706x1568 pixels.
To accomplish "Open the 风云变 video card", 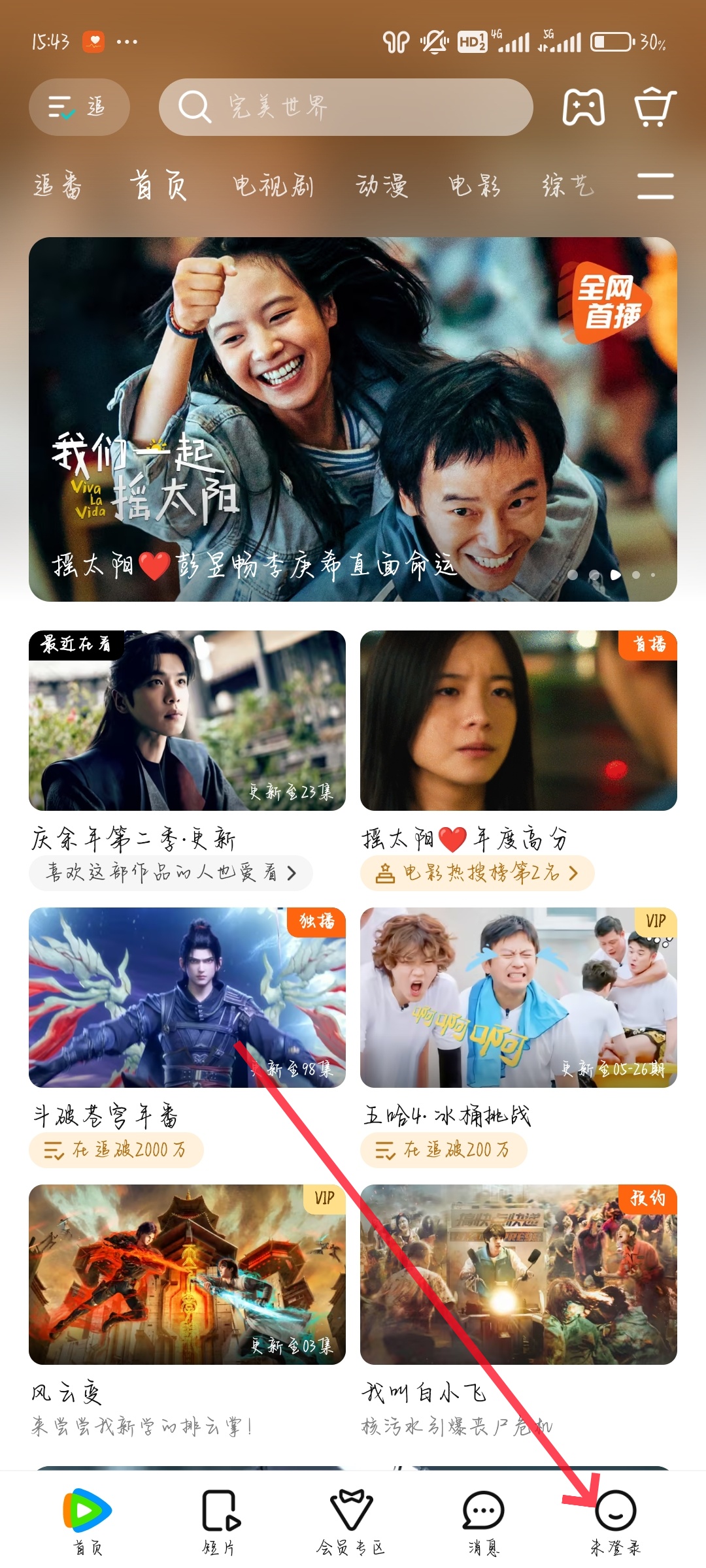I will click(x=187, y=1274).
